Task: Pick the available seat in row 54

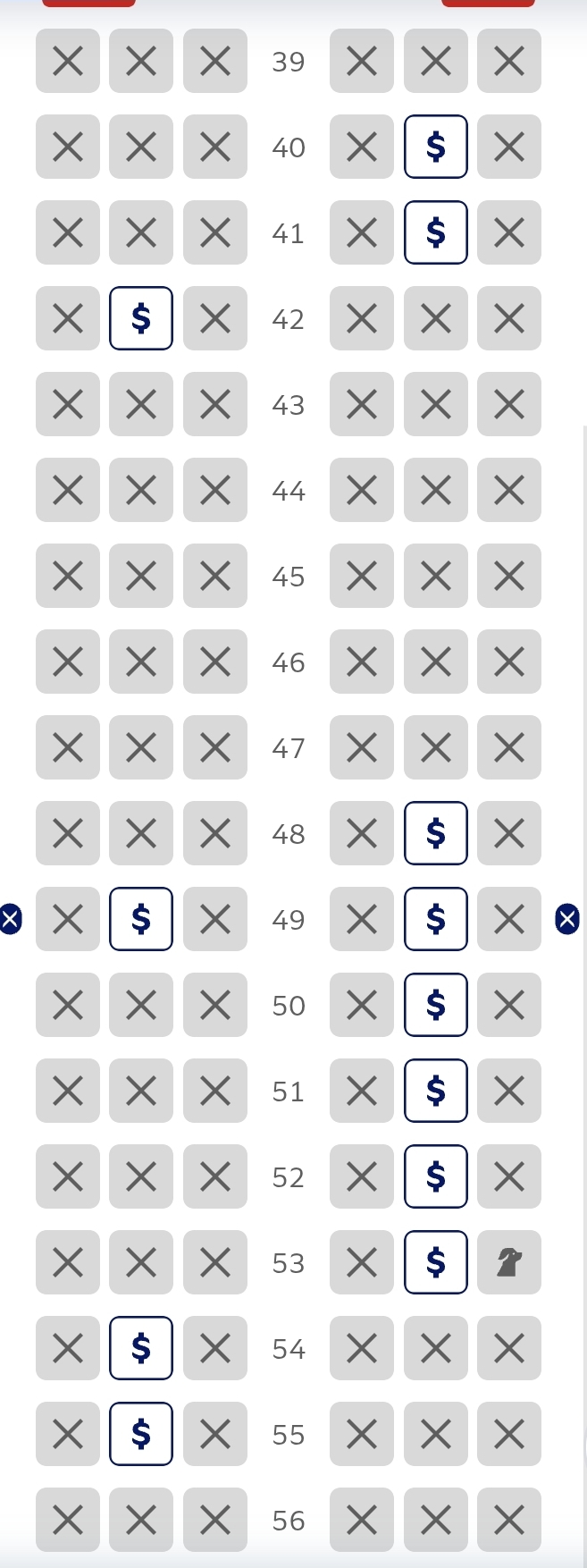Action: pyautogui.click(x=141, y=1348)
